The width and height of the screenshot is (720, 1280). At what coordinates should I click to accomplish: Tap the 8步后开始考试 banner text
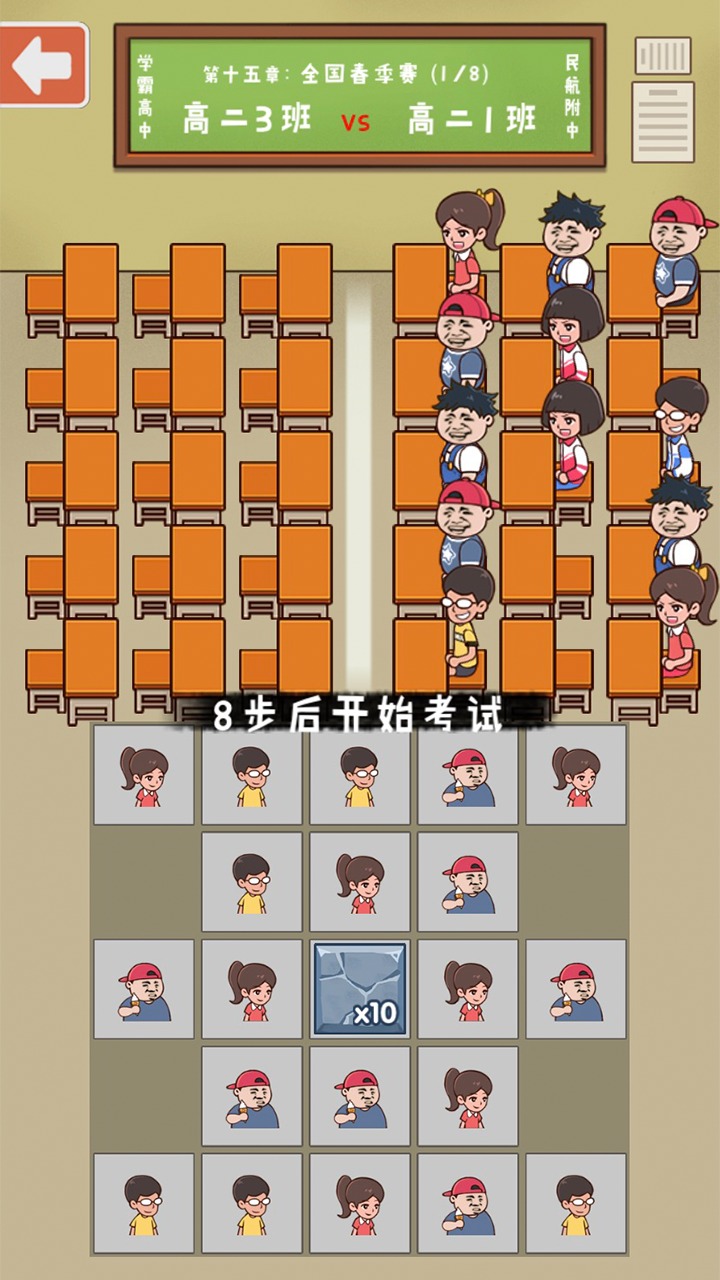click(x=360, y=715)
